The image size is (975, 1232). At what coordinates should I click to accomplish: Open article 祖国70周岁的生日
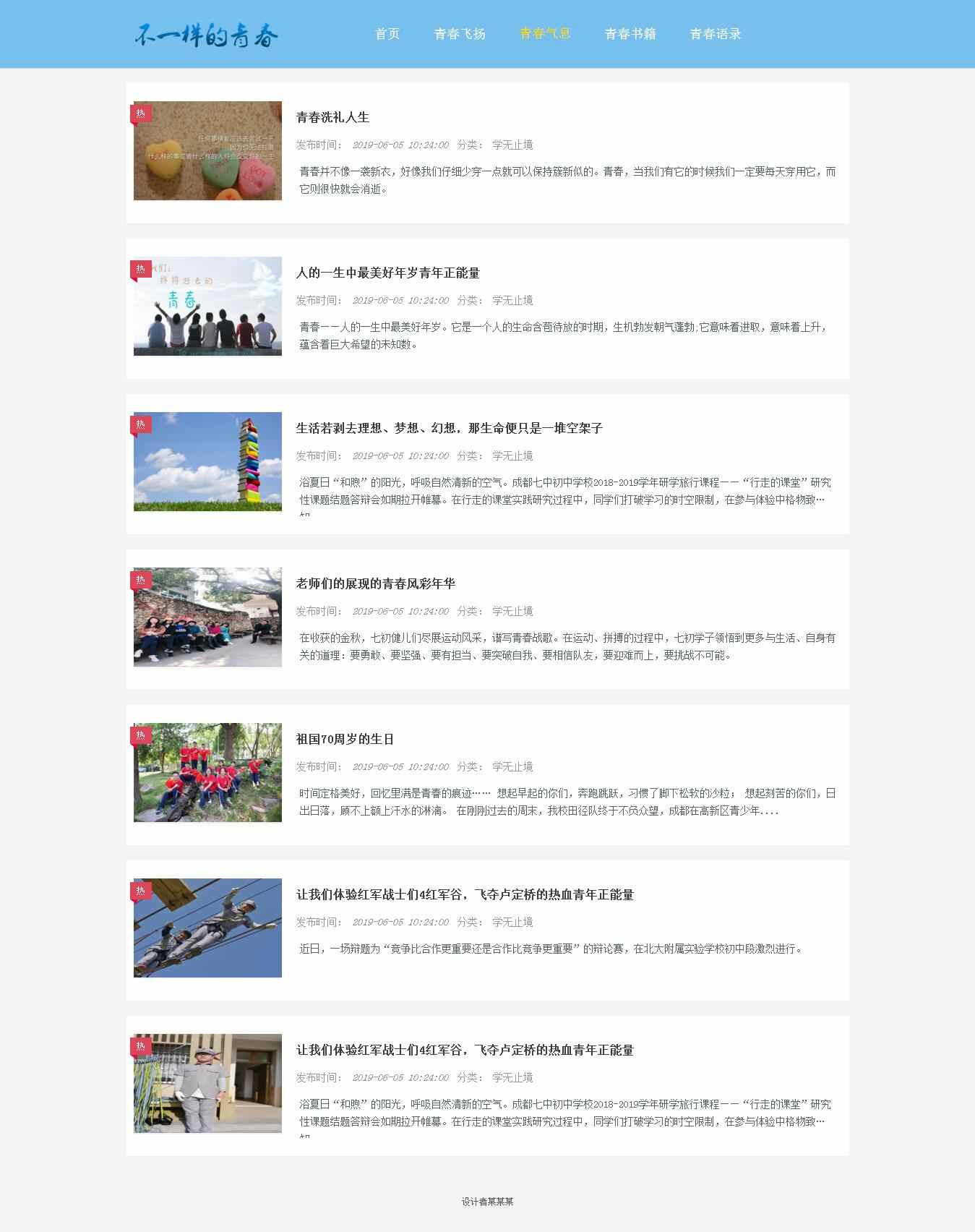345,739
